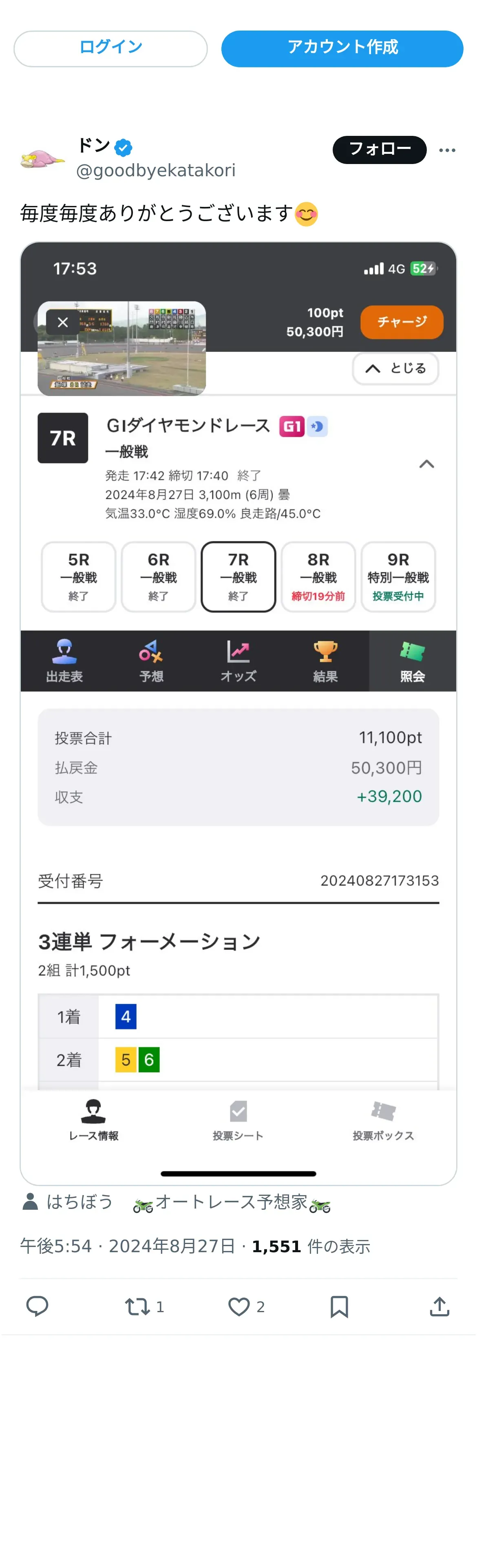Like this post
The height and width of the screenshot is (1568, 477).
246,1306
